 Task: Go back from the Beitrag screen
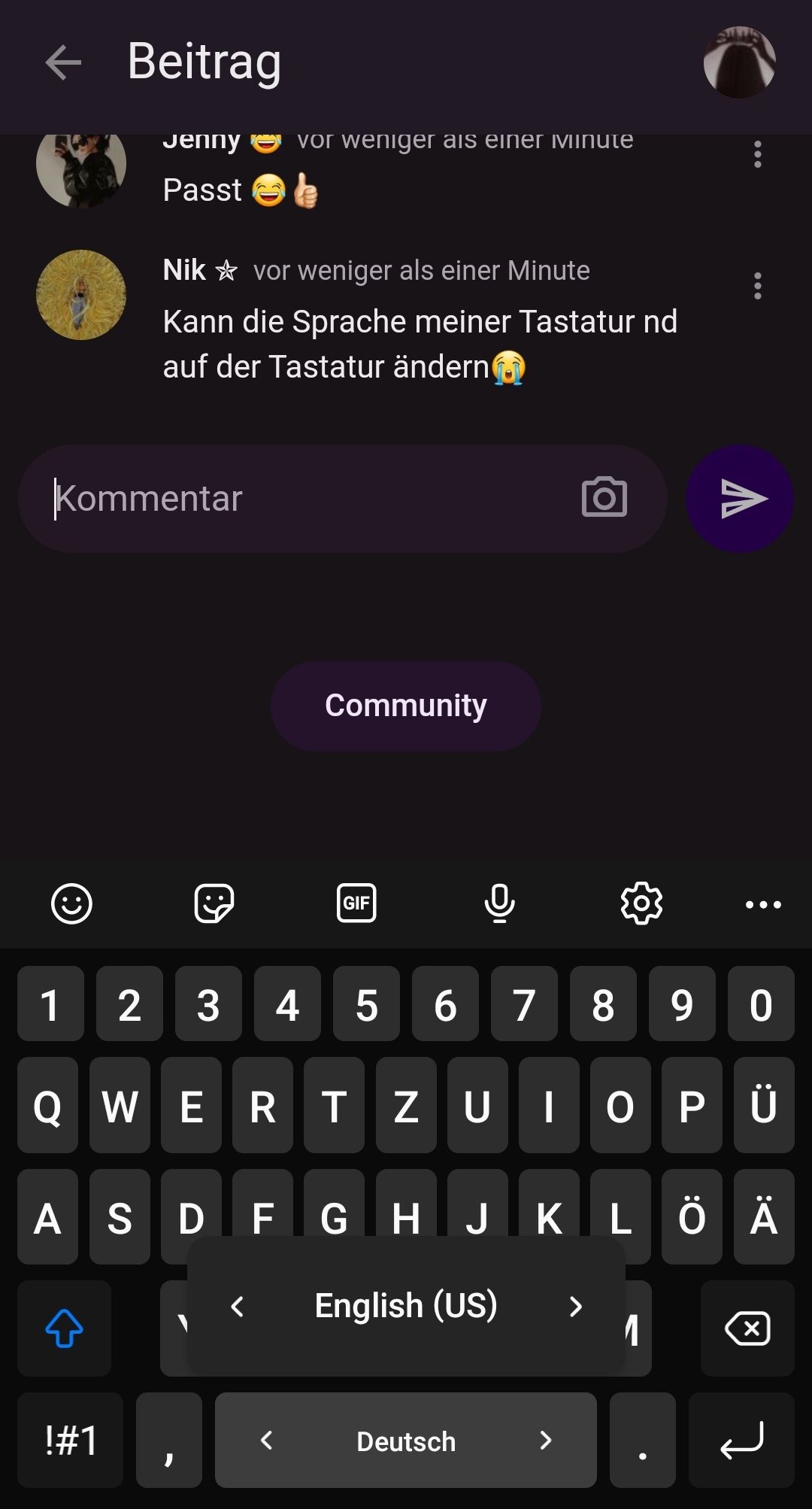coord(63,62)
